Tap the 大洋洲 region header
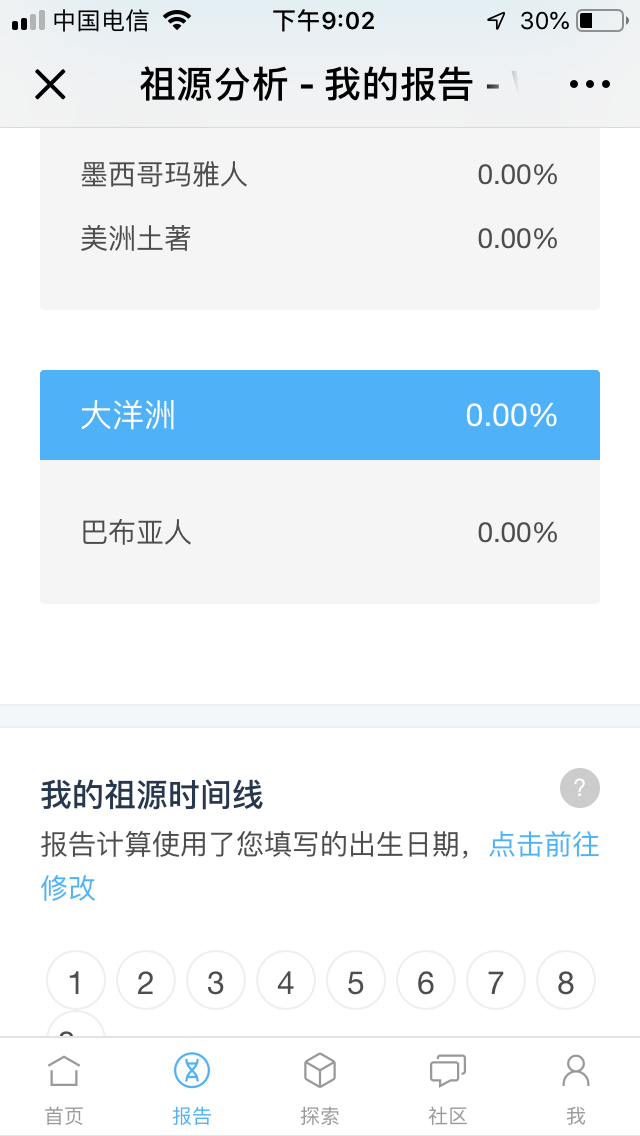 [320, 415]
